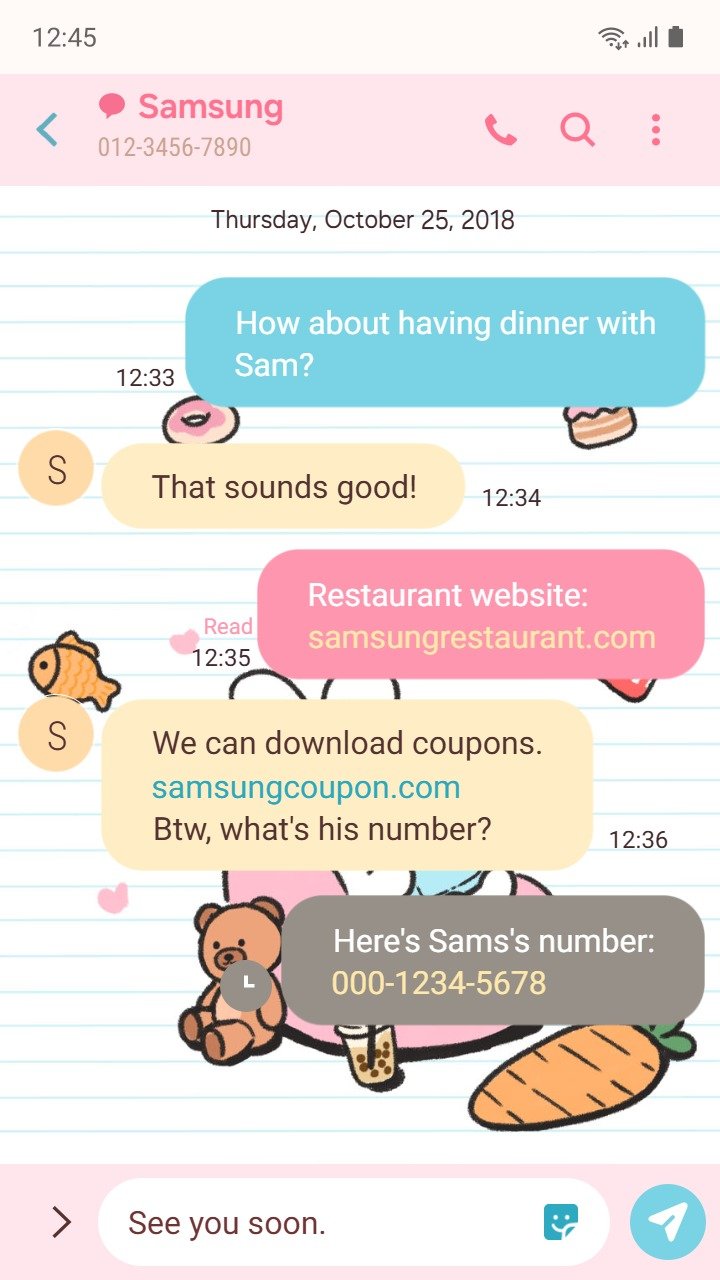Call Samsung contact
This screenshot has height=1280, width=720.
pos(500,130)
